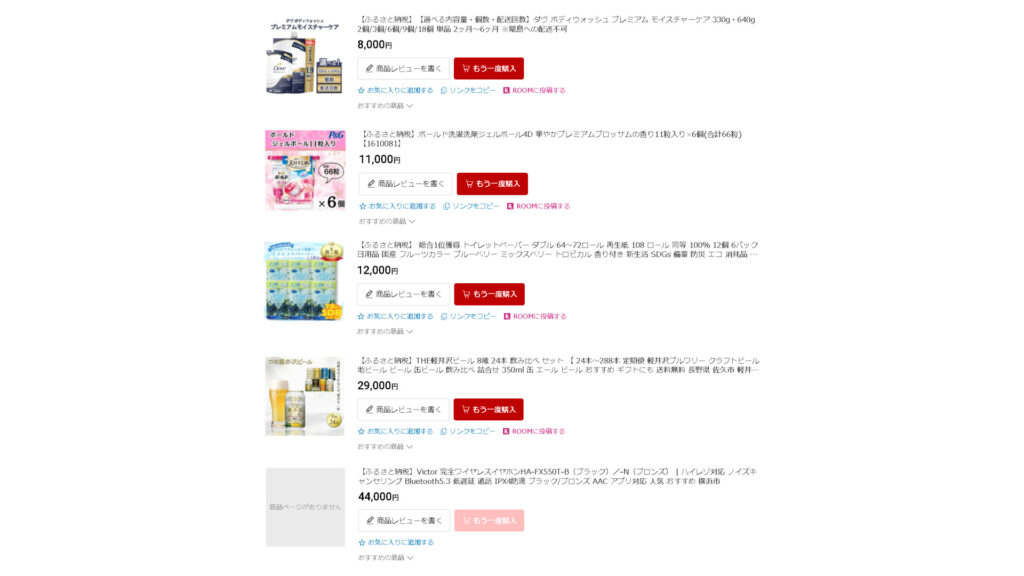Write review for Bold gel ball detergent

[404, 184]
